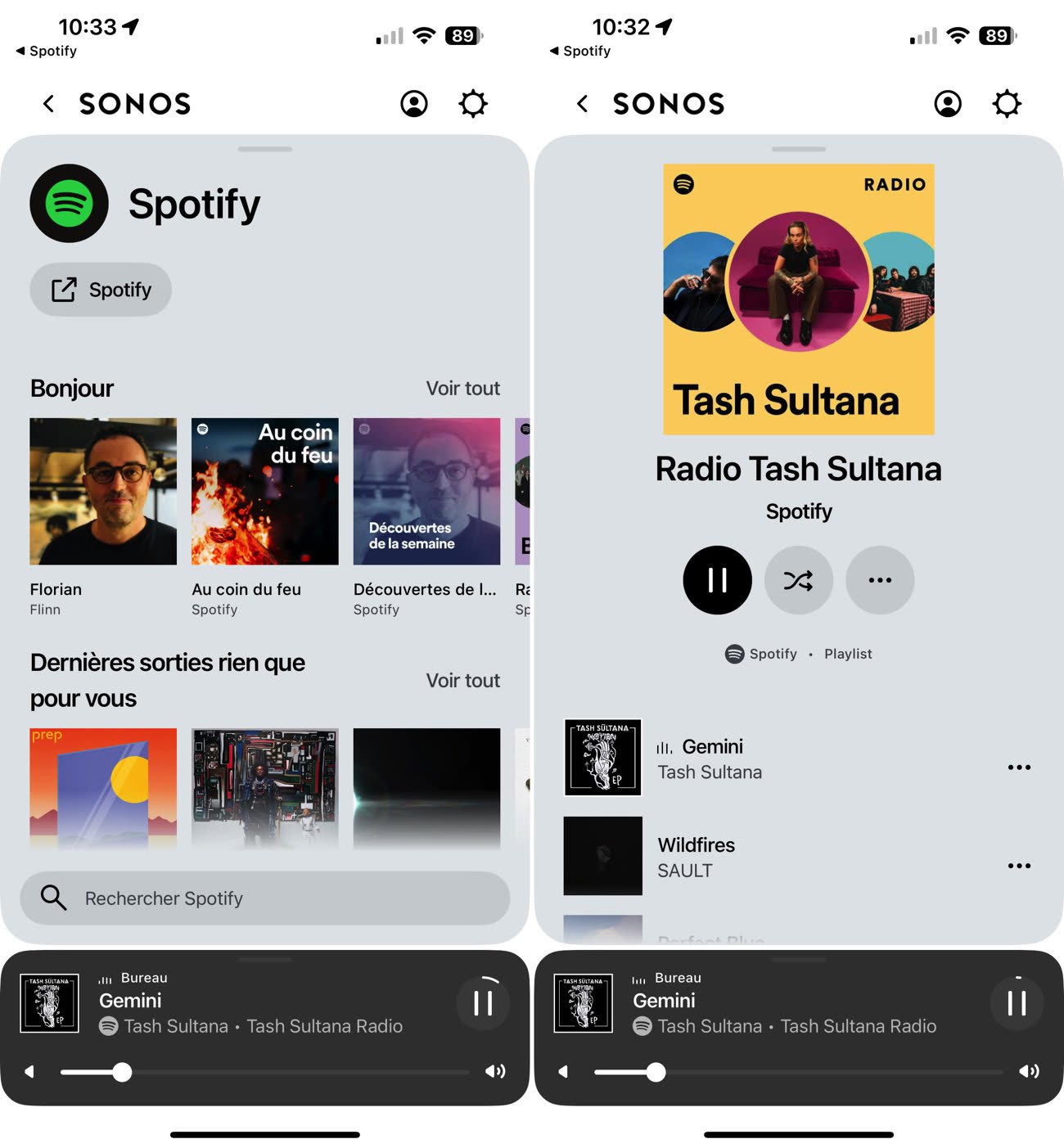Open the Florian playlist tile
Viewport: 1064px width, 1148px height.
coord(103,492)
